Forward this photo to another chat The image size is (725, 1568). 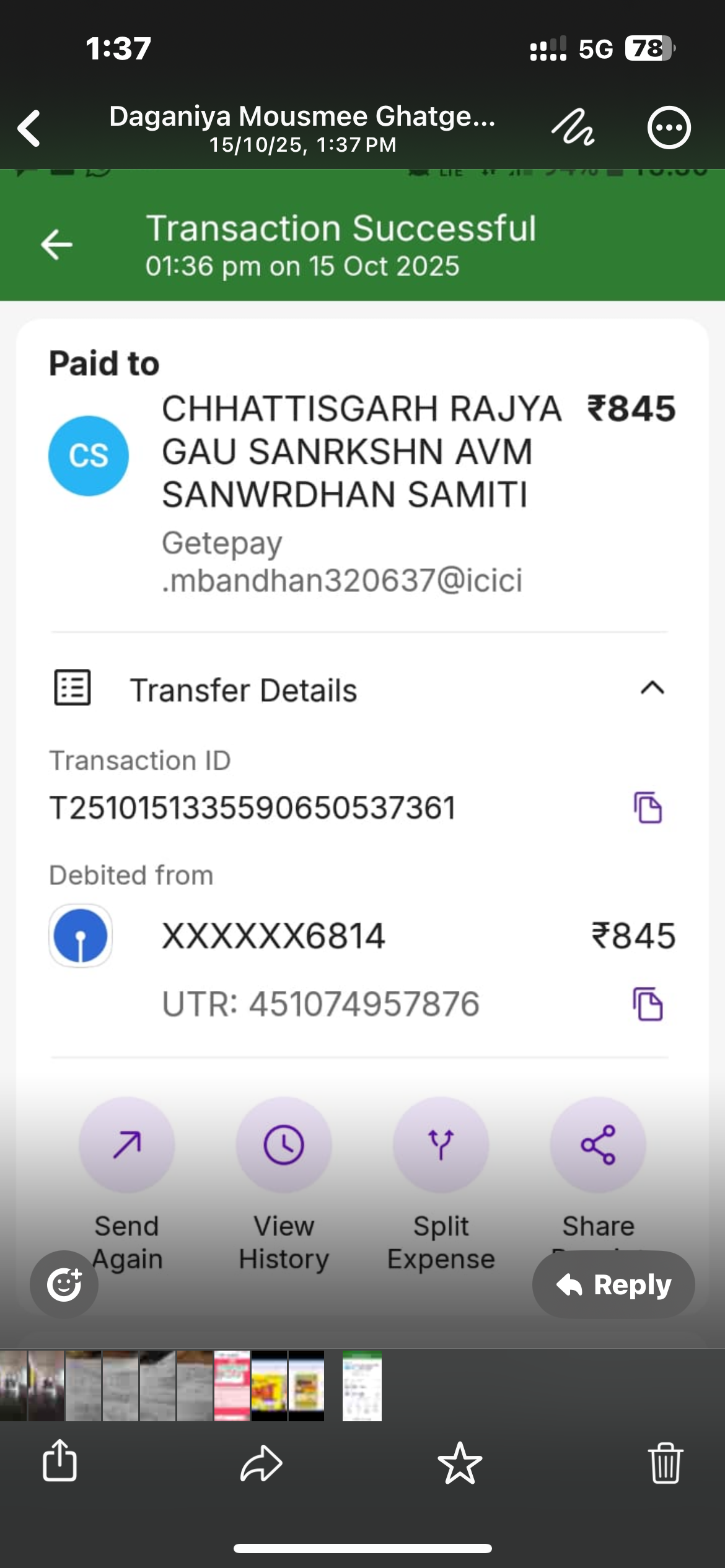pos(261,1463)
